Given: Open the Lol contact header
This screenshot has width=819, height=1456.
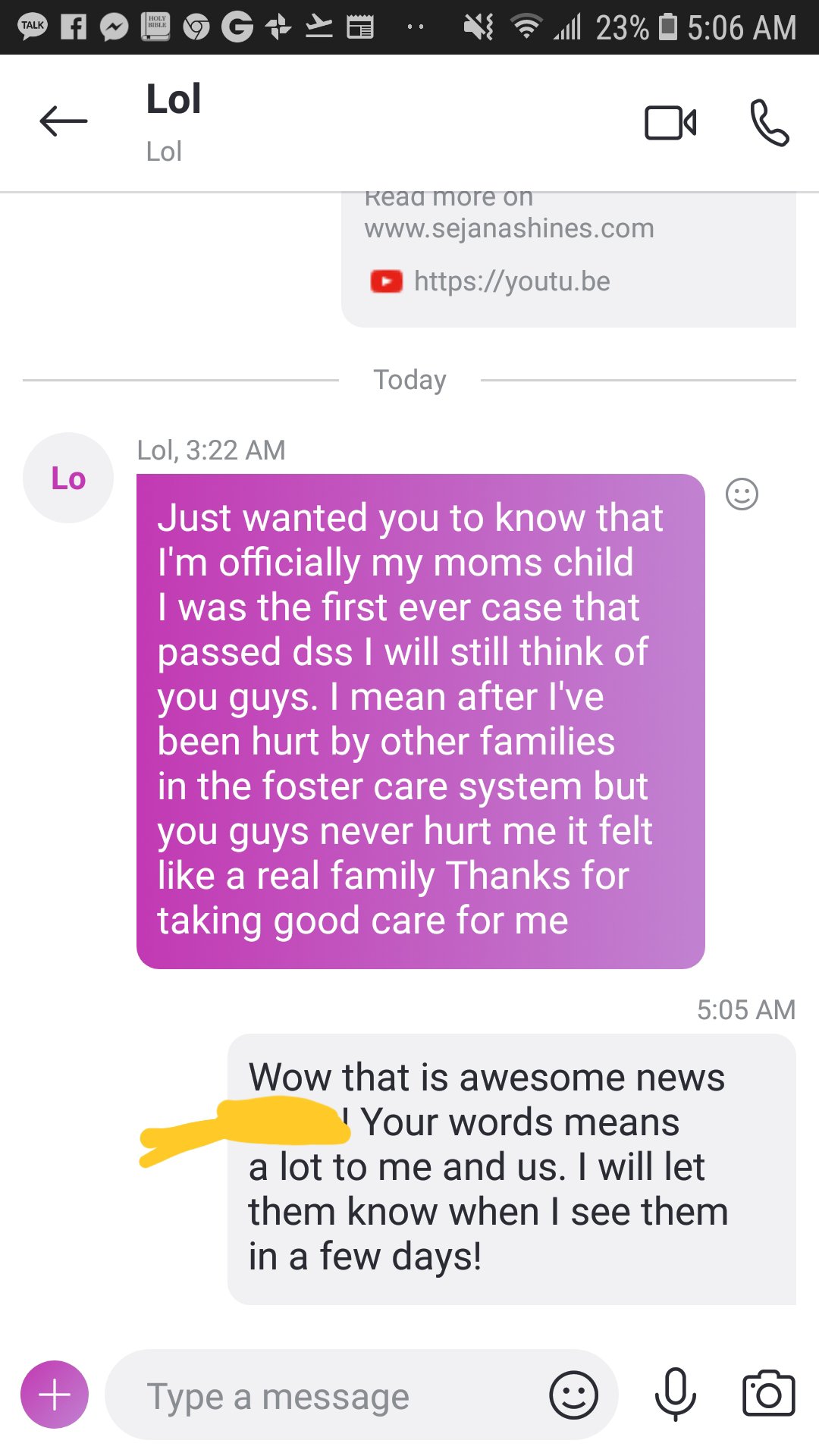Looking at the screenshot, I should [x=174, y=121].
